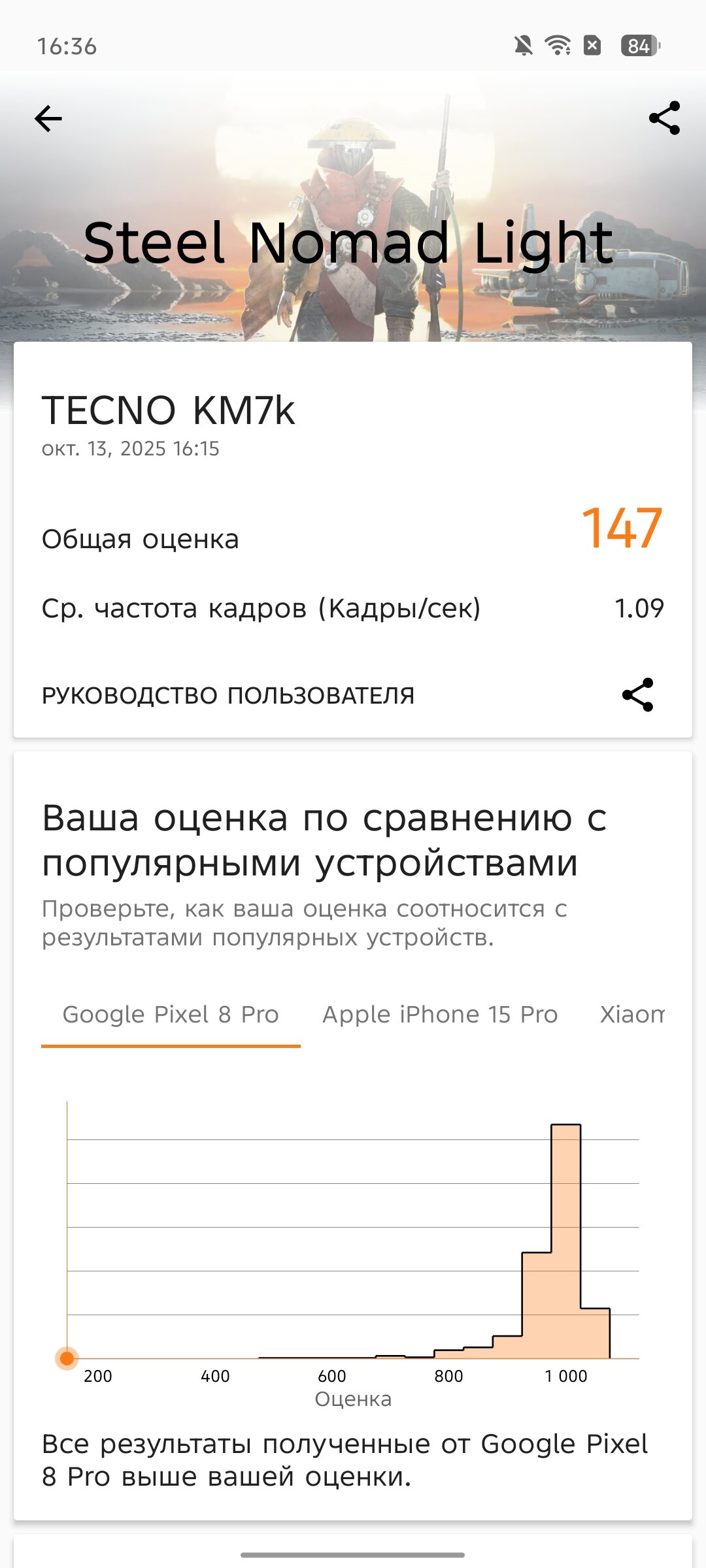Image resolution: width=706 pixels, height=1568 pixels.
Task: Open РУКОВОДСТВО ПОЛЬЗОВАТЕЛЯ guide
Action: tap(228, 696)
